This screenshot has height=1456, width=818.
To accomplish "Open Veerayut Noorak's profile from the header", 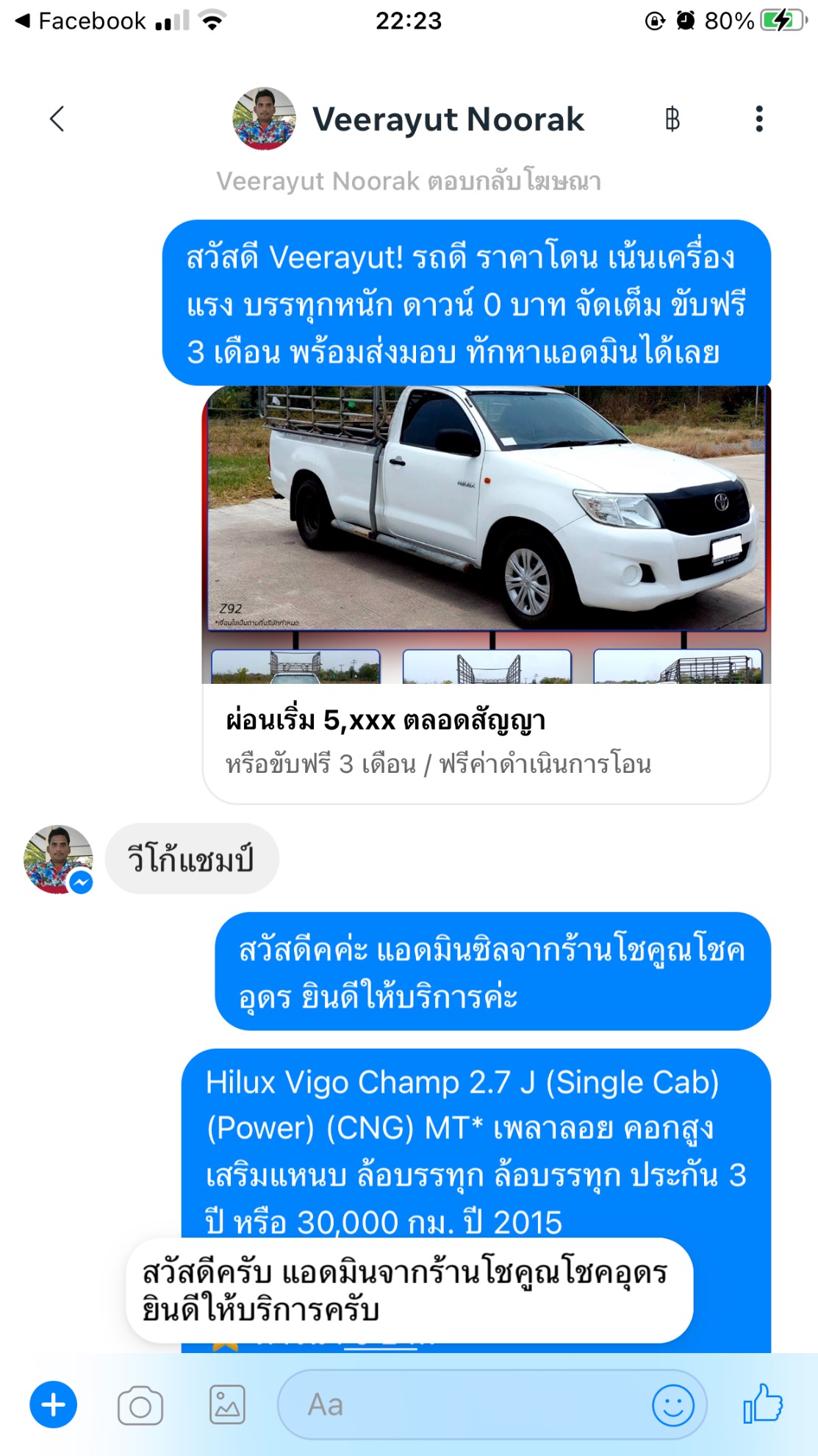I will (447, 119).
